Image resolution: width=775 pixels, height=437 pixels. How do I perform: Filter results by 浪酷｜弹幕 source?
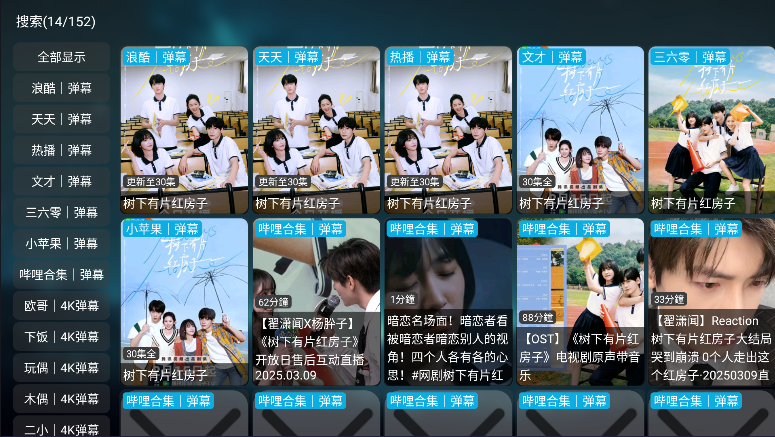pyautogui.click(x=61, y=88)
